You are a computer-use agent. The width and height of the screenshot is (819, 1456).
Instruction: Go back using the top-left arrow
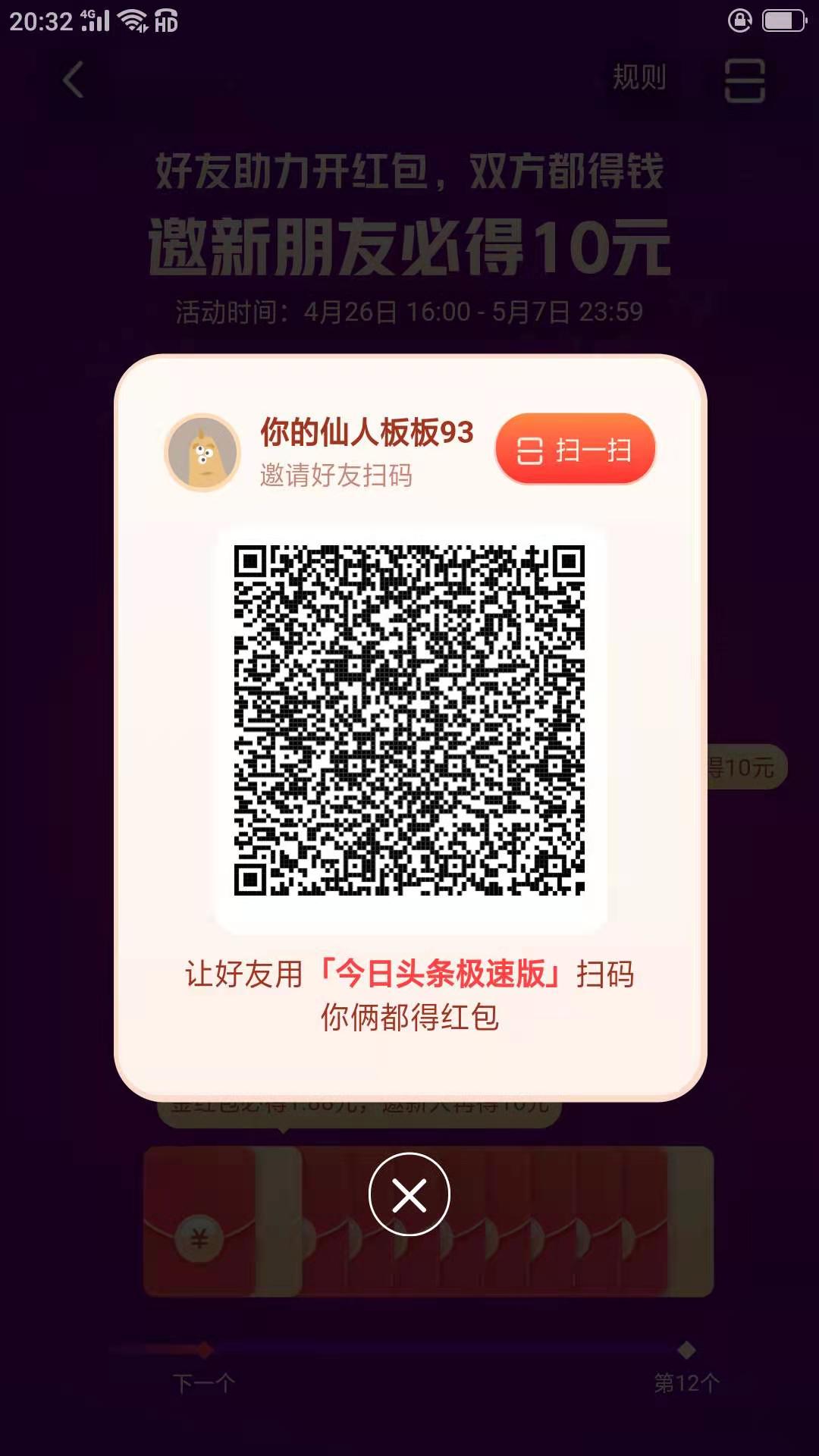pos(74,80)
